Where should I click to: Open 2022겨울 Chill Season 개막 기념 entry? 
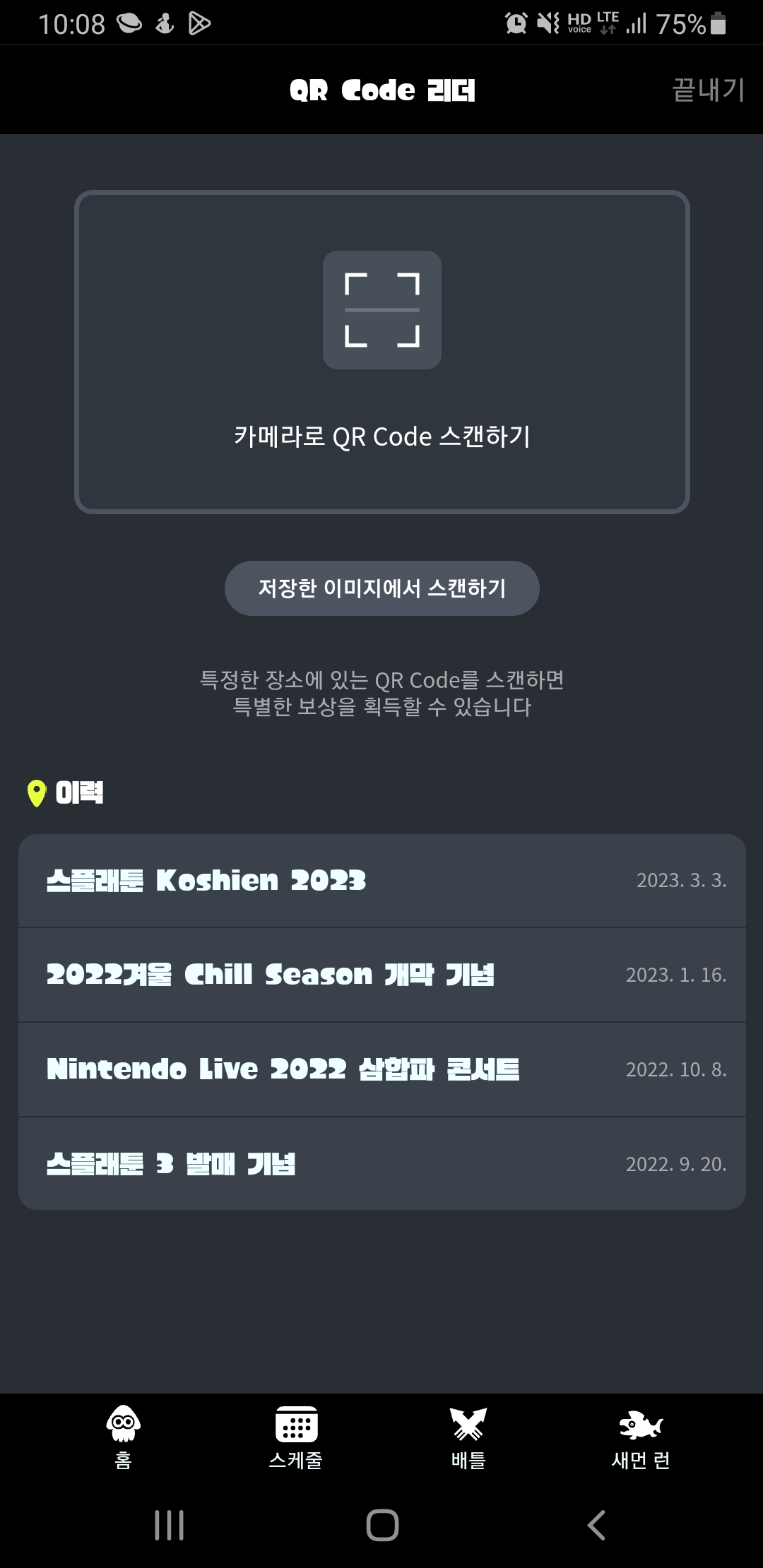click(x=381, y=975)
